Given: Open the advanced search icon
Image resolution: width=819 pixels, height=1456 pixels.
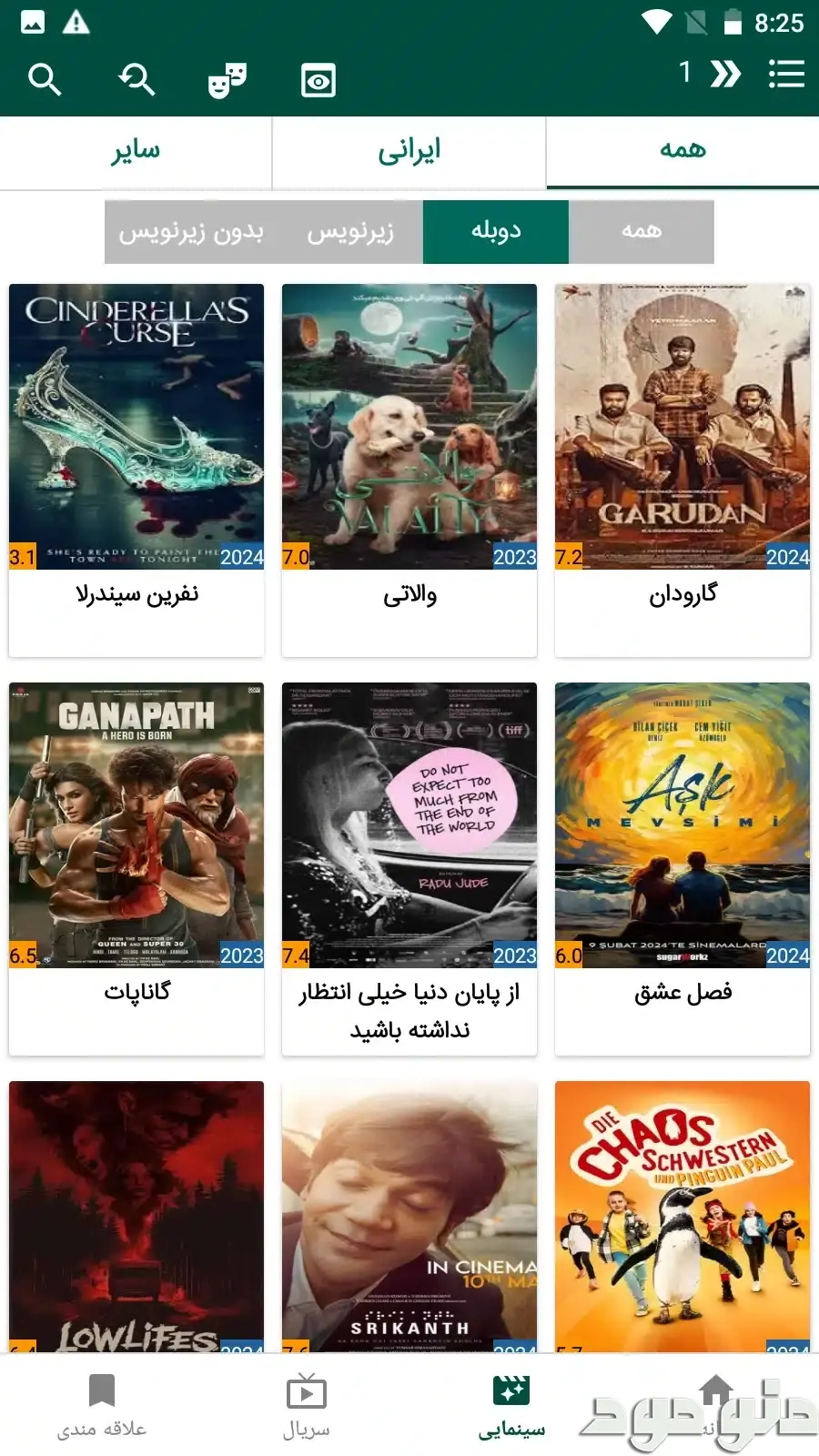Looking at the screenshot, I should [136, 79].
